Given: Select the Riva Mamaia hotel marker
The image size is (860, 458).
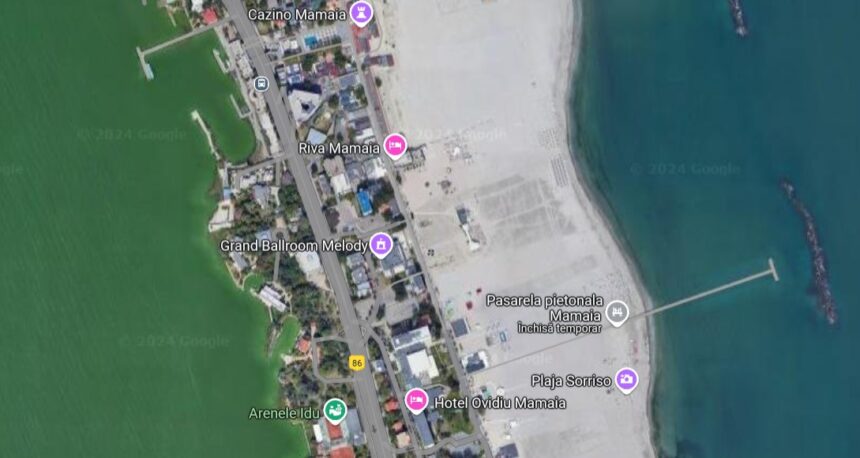Looking at the screenshot, I should 395,146.
